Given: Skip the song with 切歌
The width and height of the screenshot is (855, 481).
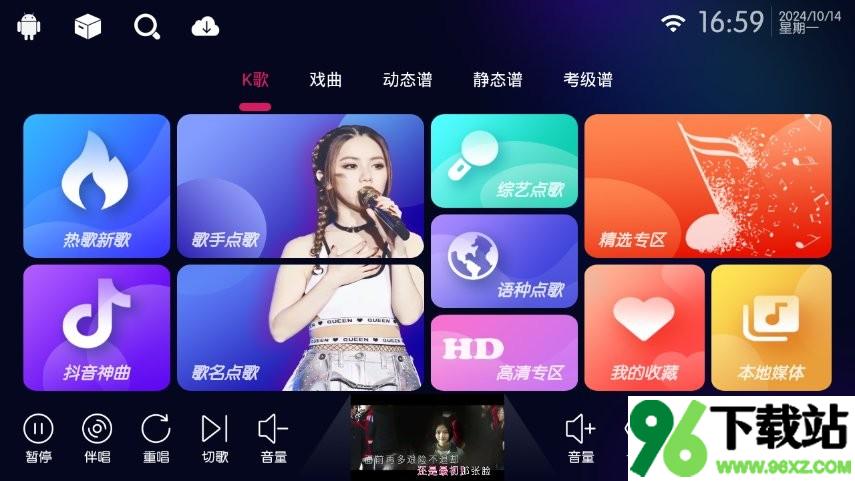Looking at the screenshot, I should tap(214, 438).
